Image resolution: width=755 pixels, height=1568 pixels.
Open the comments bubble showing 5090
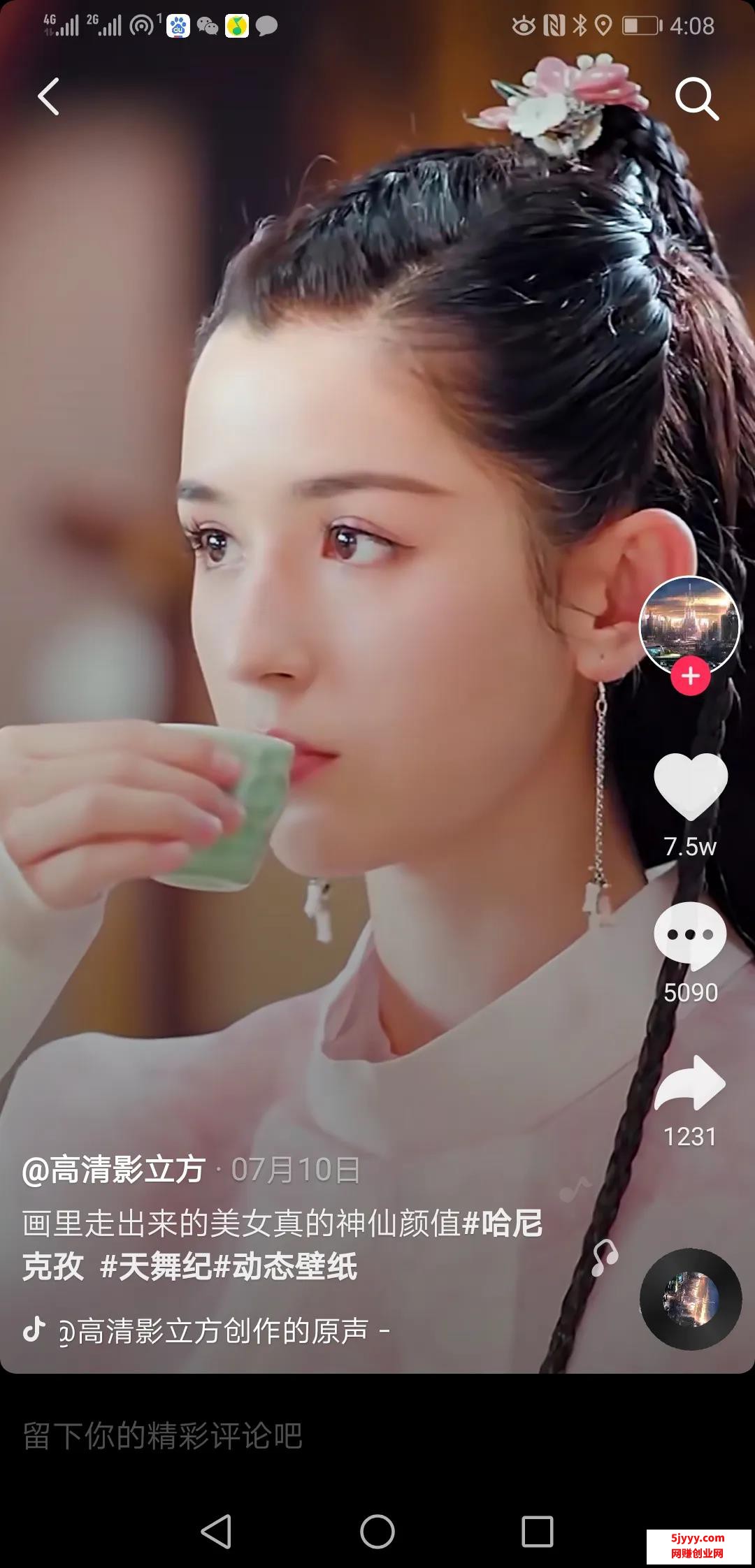coord(691,936)
